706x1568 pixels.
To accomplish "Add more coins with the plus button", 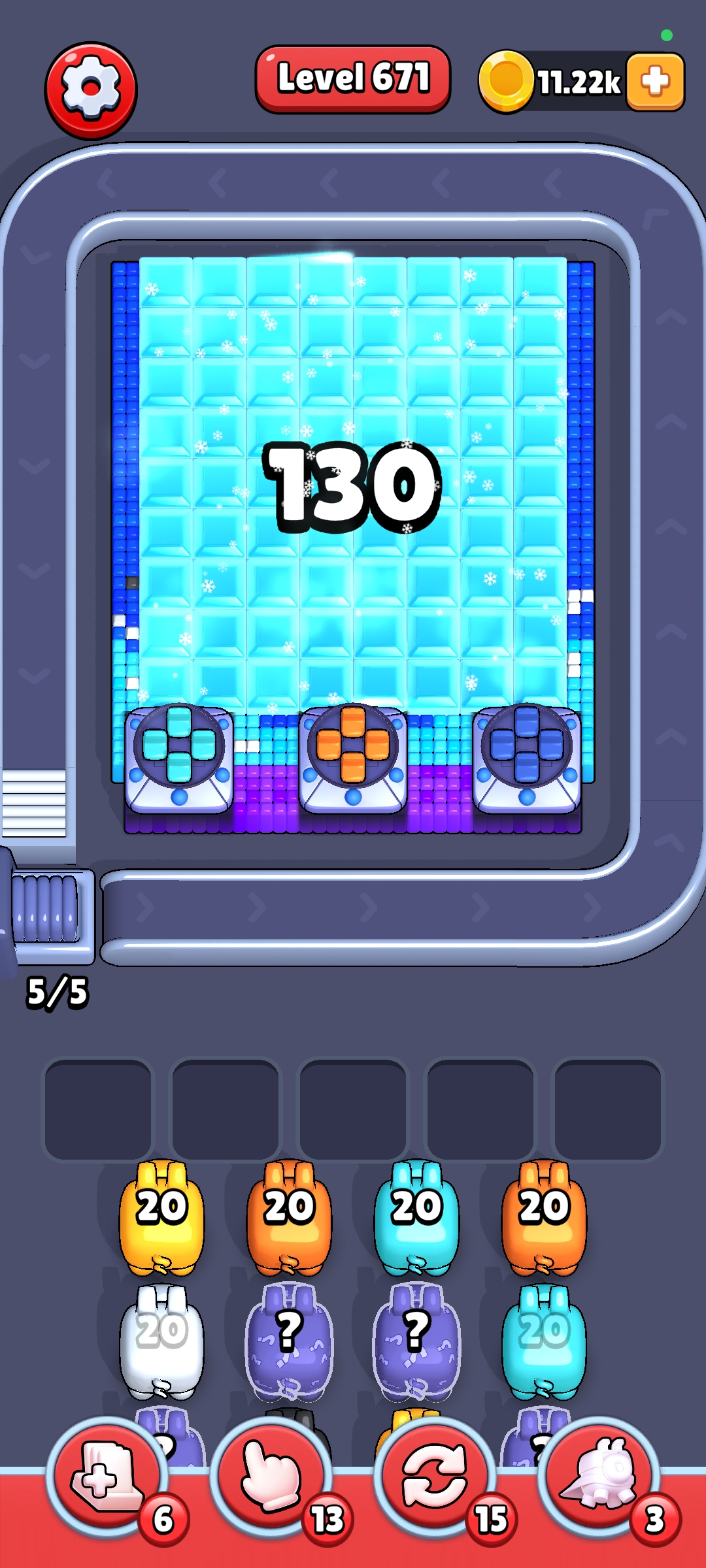I will [x=655, y=82].
